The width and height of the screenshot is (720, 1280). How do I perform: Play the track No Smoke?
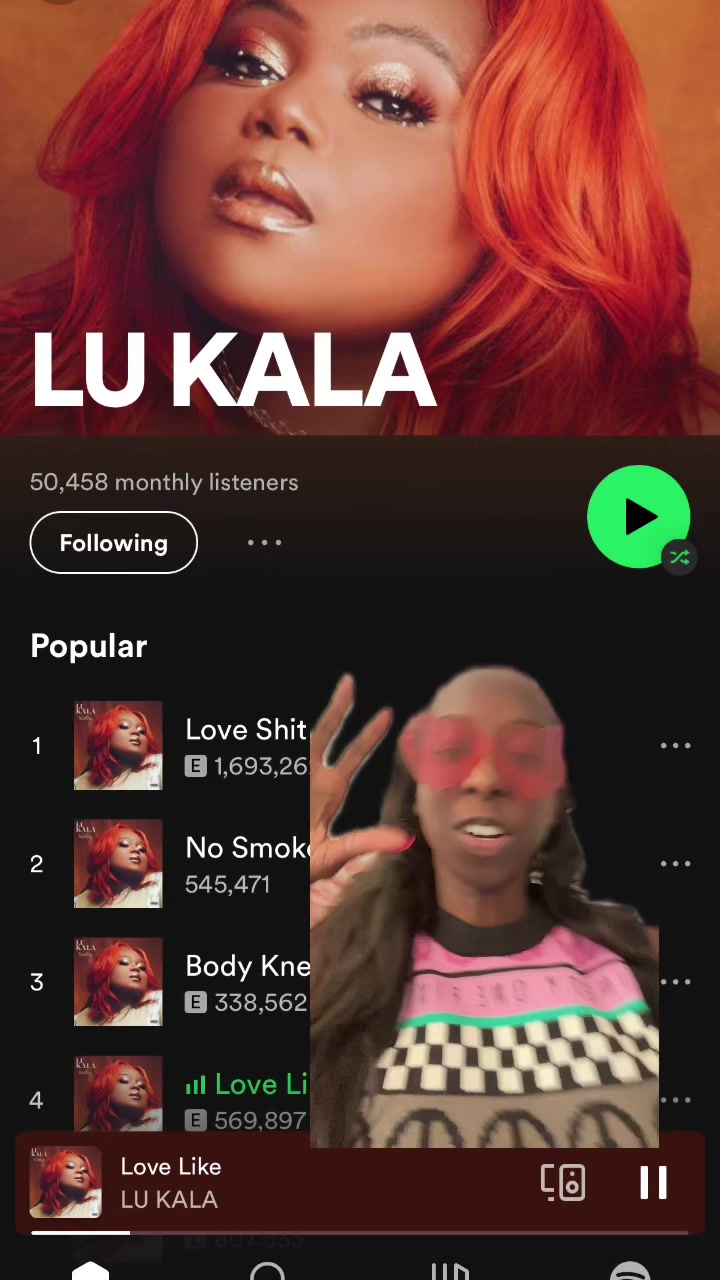tap(246, 848)
